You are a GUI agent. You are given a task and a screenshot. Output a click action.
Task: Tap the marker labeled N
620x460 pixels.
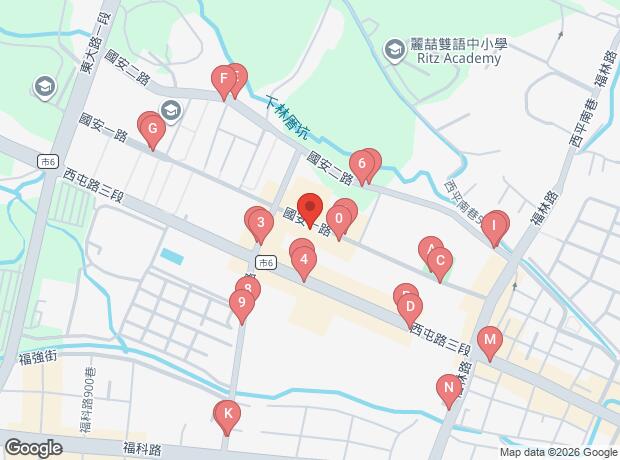pos(449,390)
